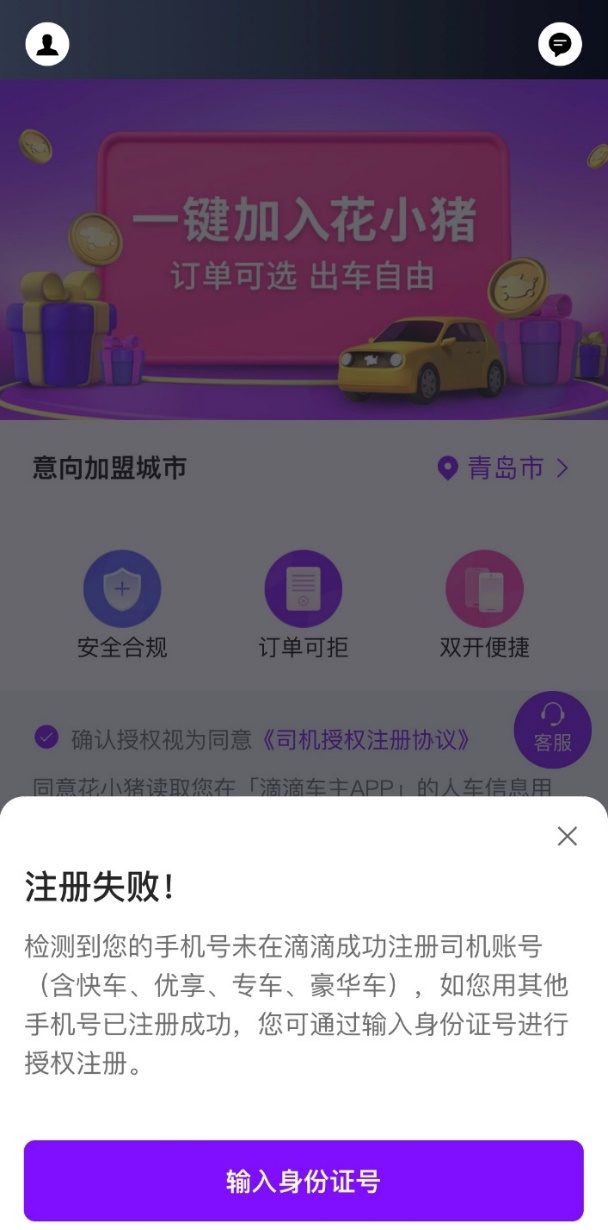This screenshot has height=1230, width=608.
Task: Change the city from 青岛市
Action: [x=504, y=468]
